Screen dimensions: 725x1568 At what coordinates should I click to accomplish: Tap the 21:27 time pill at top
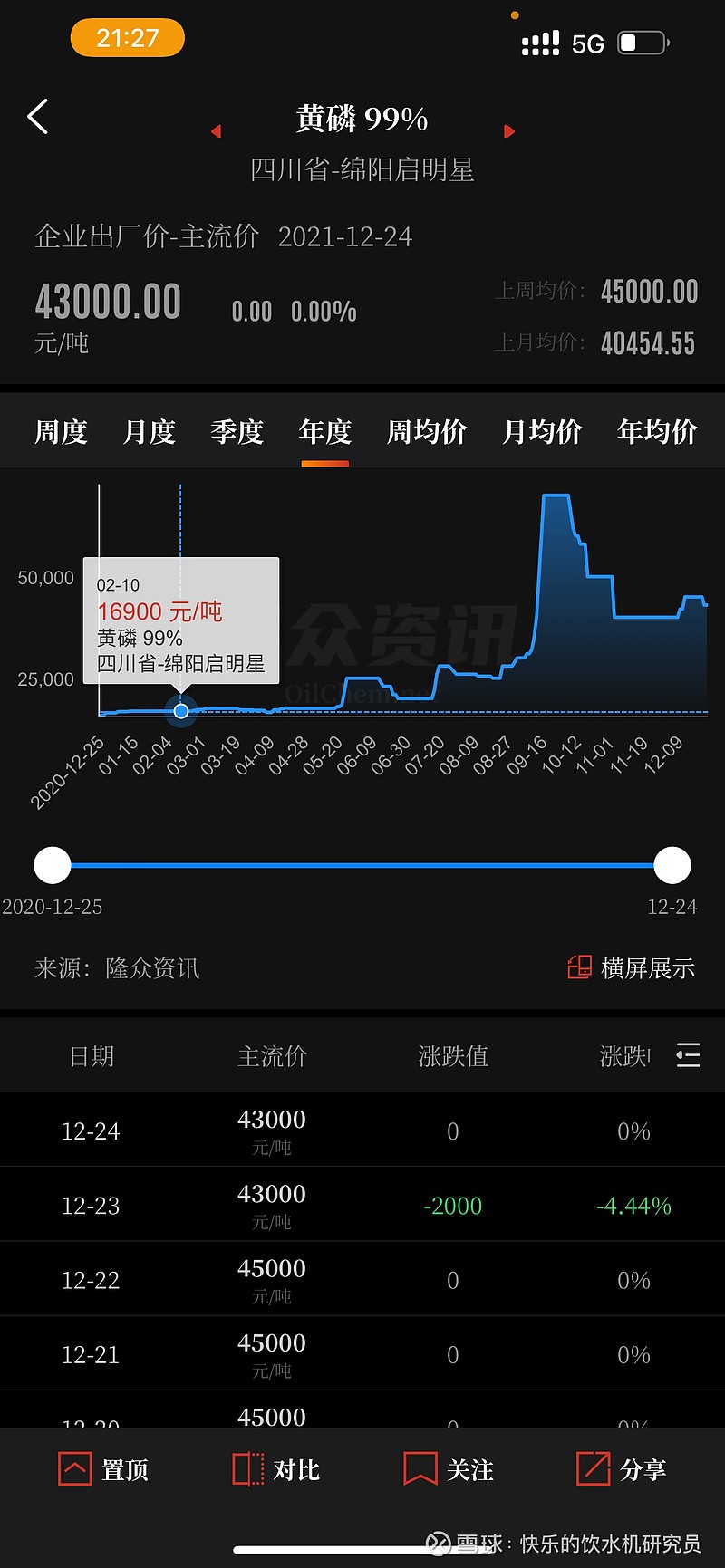(x=127, y=37)
